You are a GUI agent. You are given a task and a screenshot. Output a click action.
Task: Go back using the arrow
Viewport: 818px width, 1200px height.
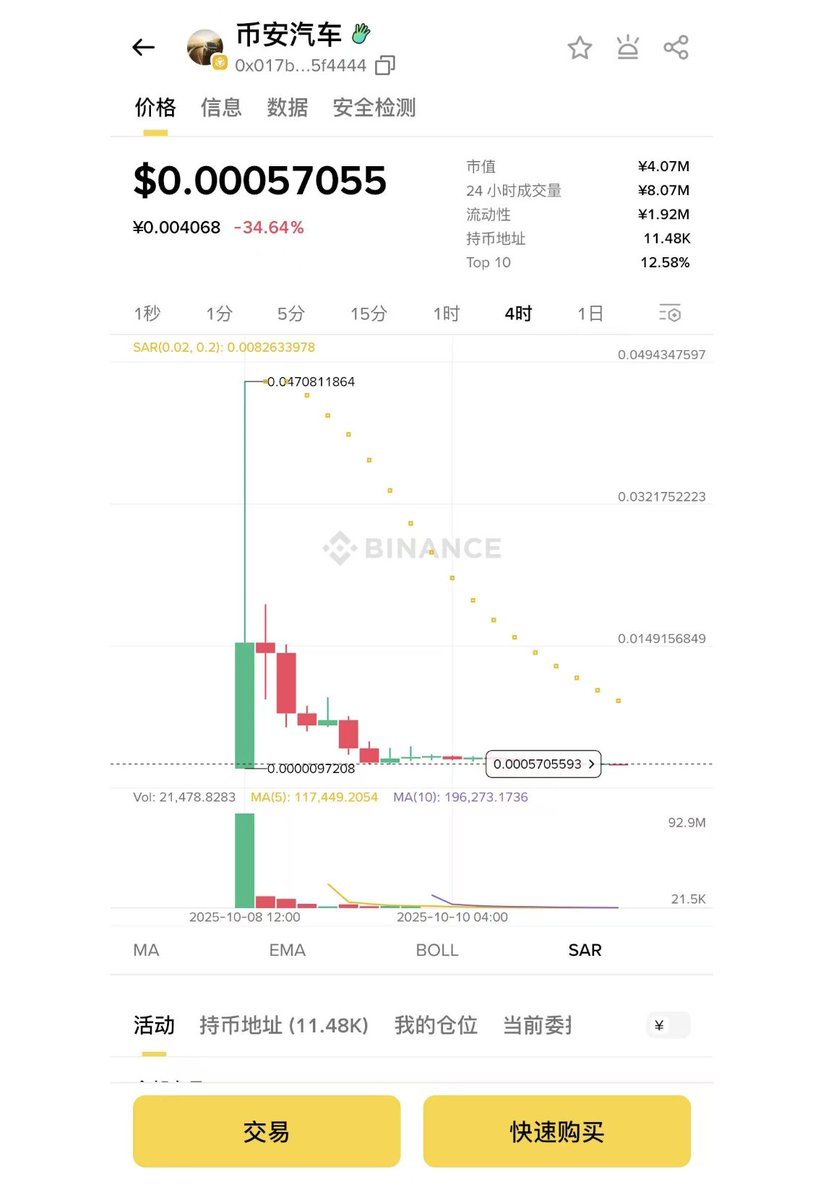144,47
